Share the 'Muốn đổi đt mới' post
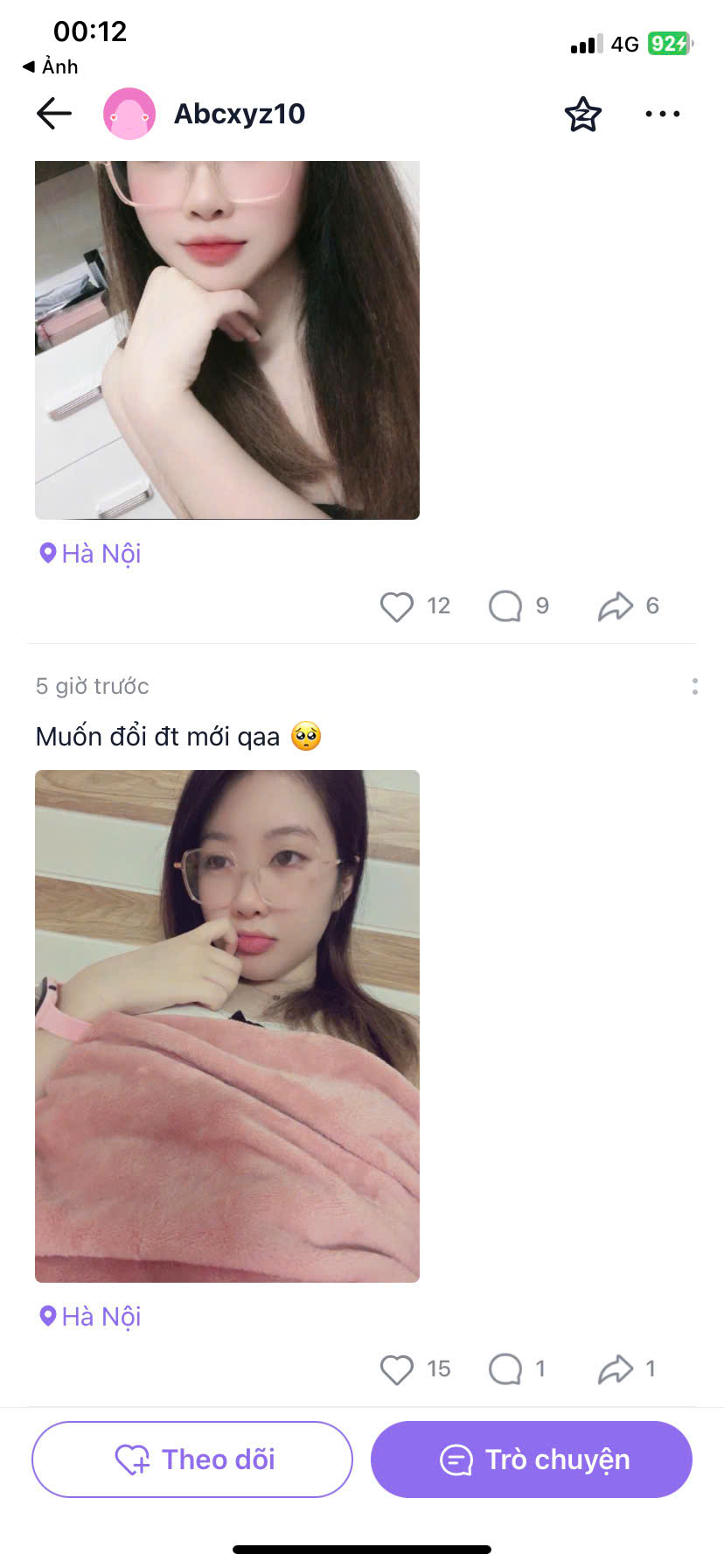The image size is (724, 1568). coord(616,1369)
